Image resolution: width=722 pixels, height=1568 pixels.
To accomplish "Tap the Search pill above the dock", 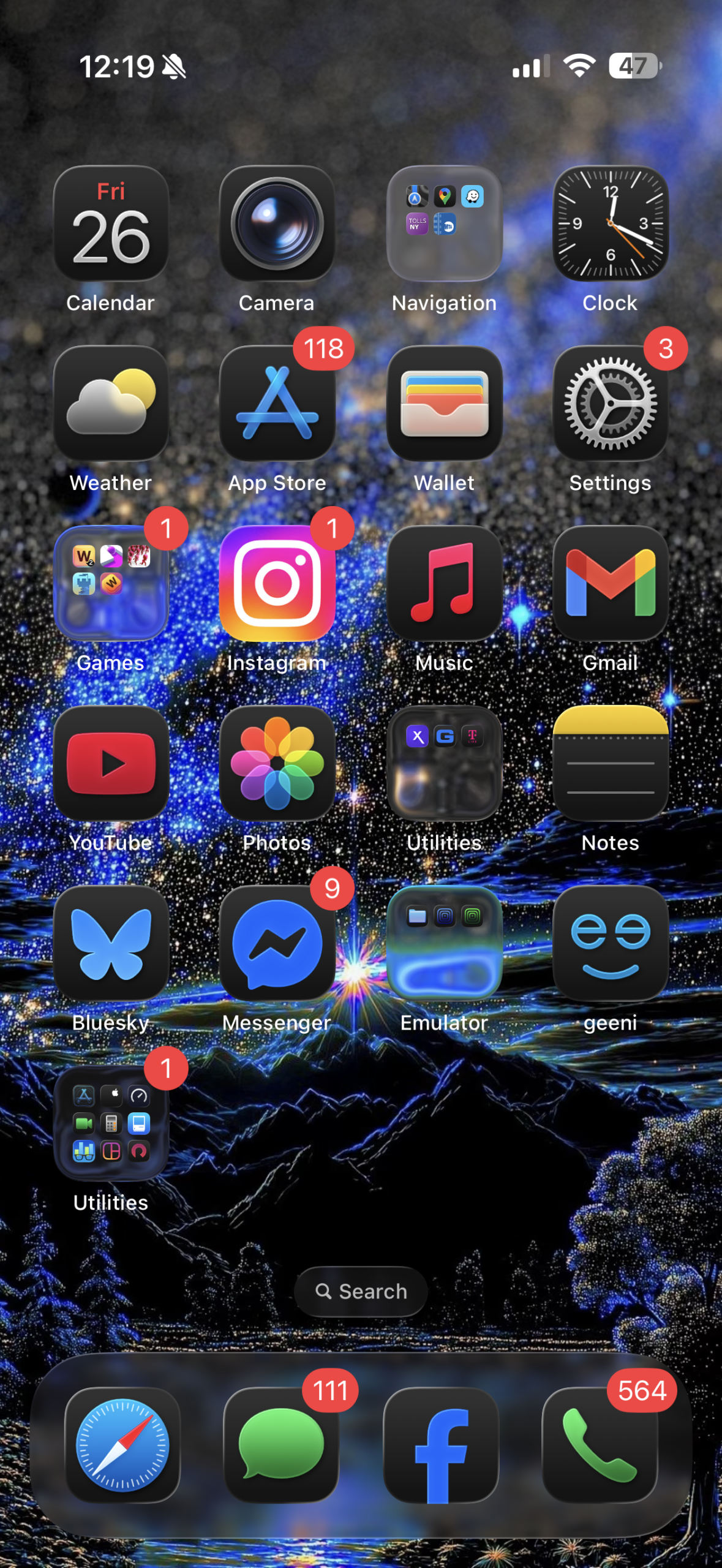I will click(x=361, y=1291).
